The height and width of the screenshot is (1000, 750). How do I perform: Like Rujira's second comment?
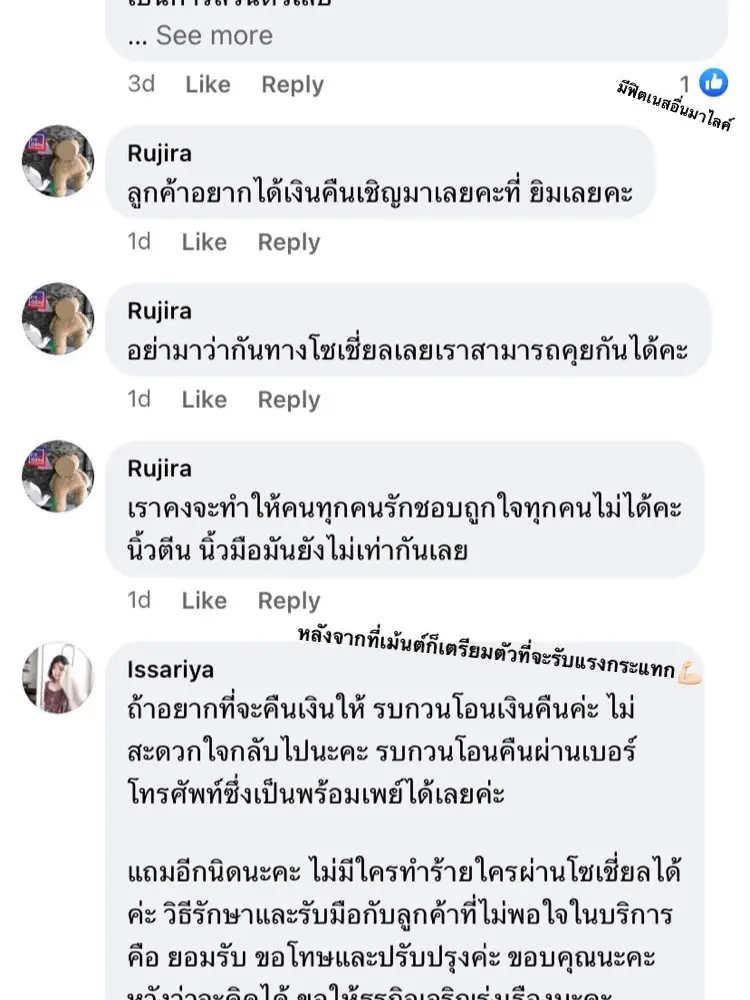pos(204,399)
